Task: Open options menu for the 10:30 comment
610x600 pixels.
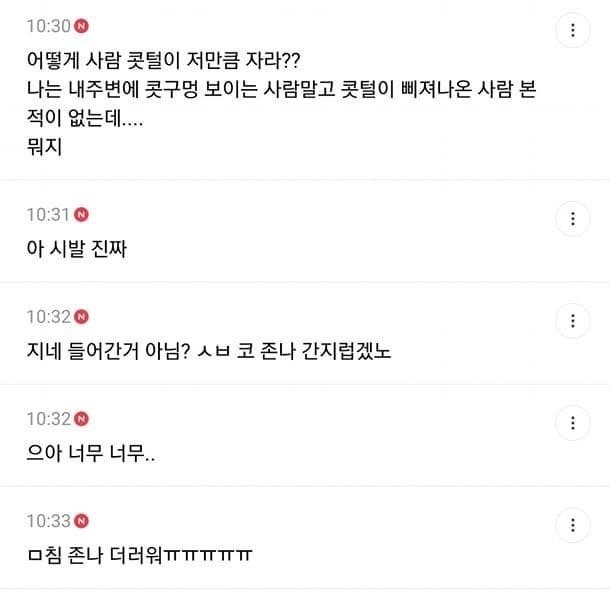Action: click(572, 30)
